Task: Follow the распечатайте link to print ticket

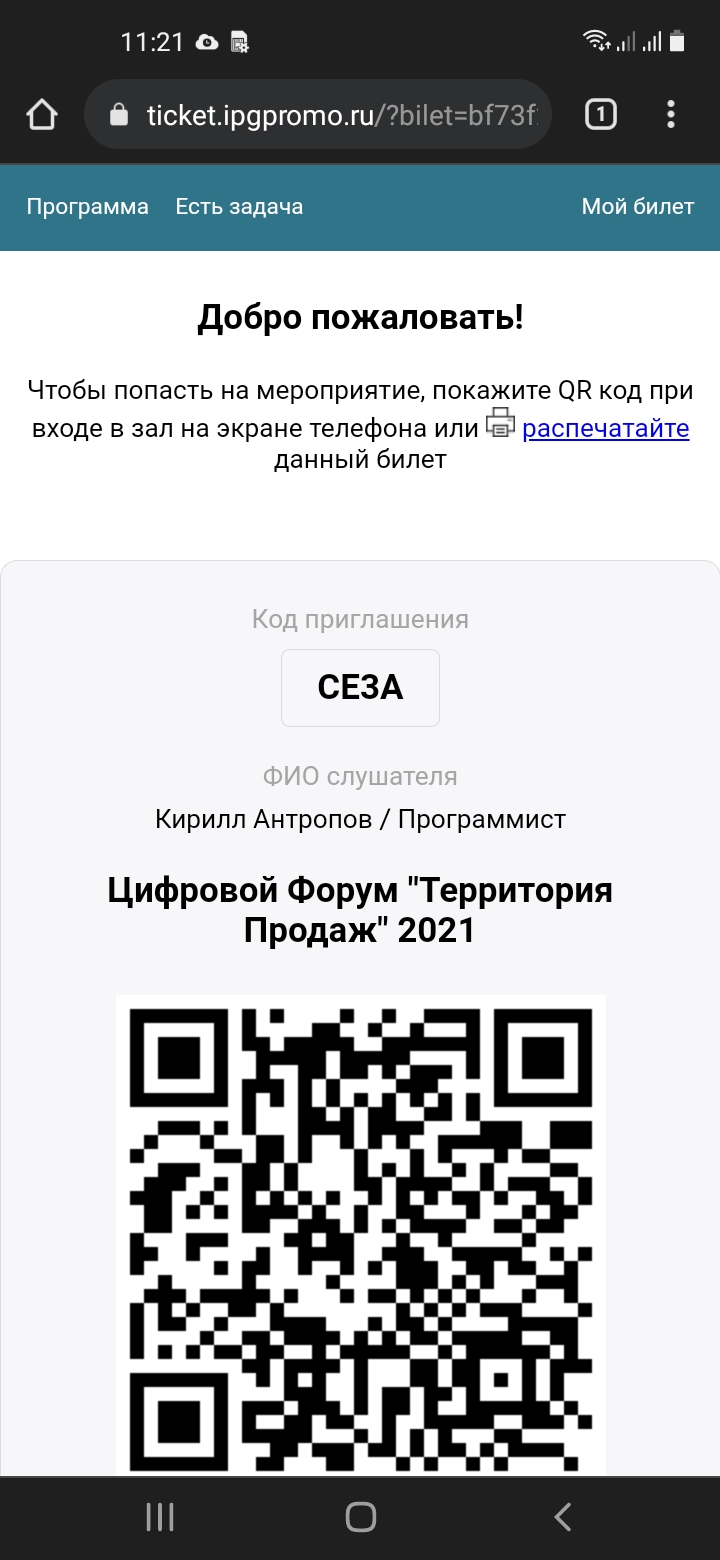Action: tap(605, 429)
